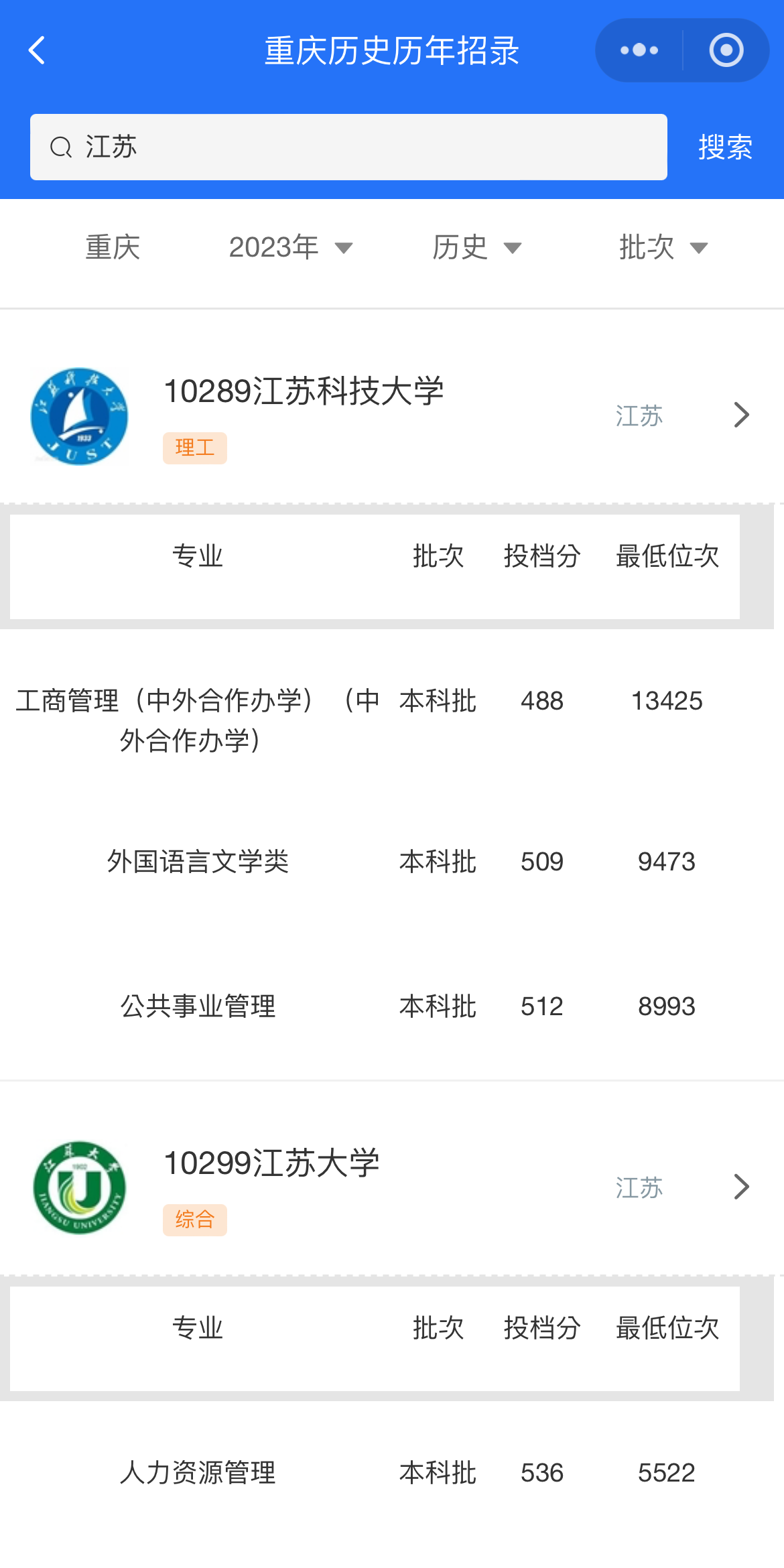
Task: Go back using the top-left arrow
Action: pyautogui.click(x=38, y=50)
